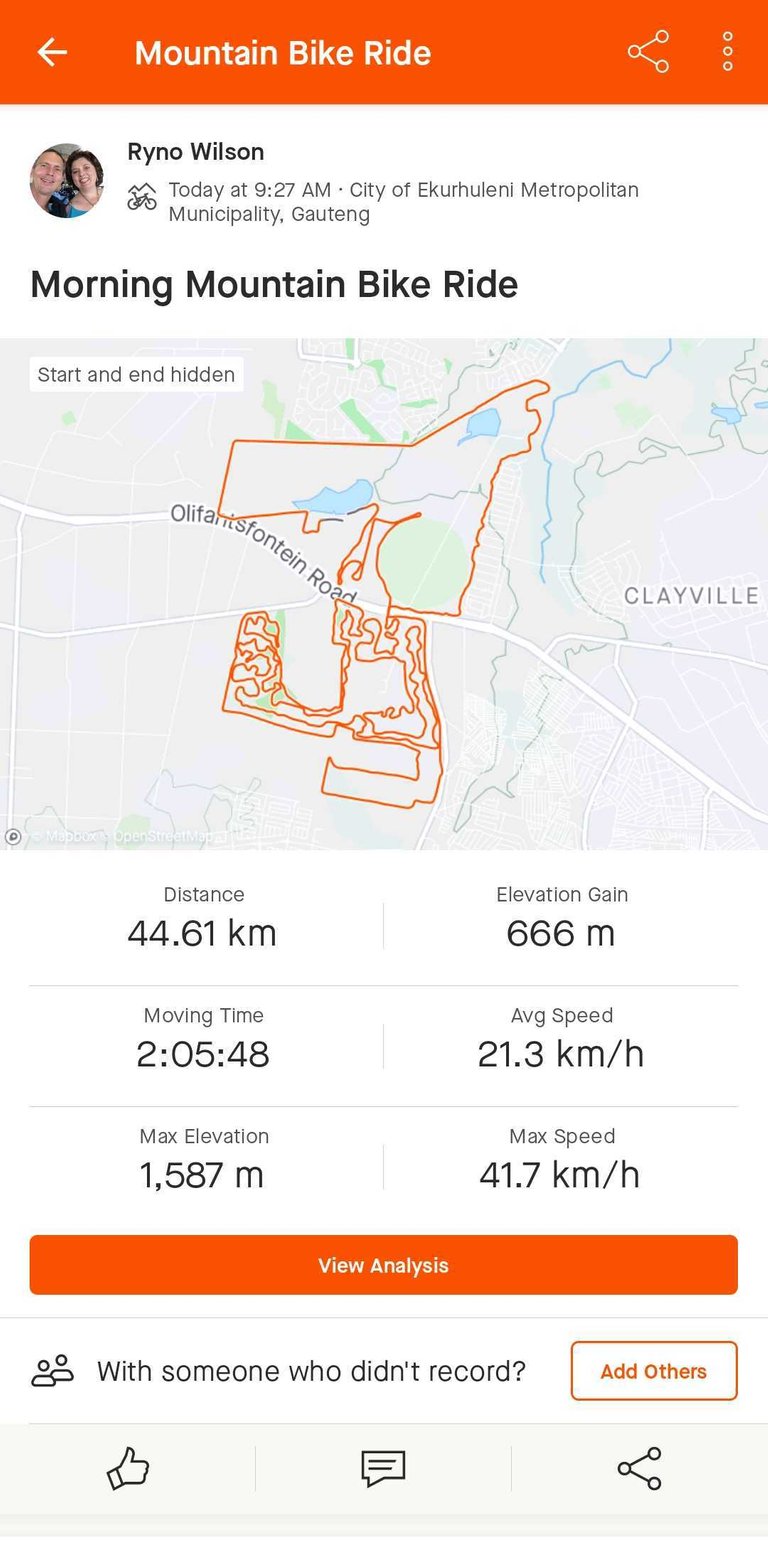This screenshot has height=1554, width=768.
Task: Give kudos with the thumbs up icon
Action: pyautogui.click(x=128, y=1469)
